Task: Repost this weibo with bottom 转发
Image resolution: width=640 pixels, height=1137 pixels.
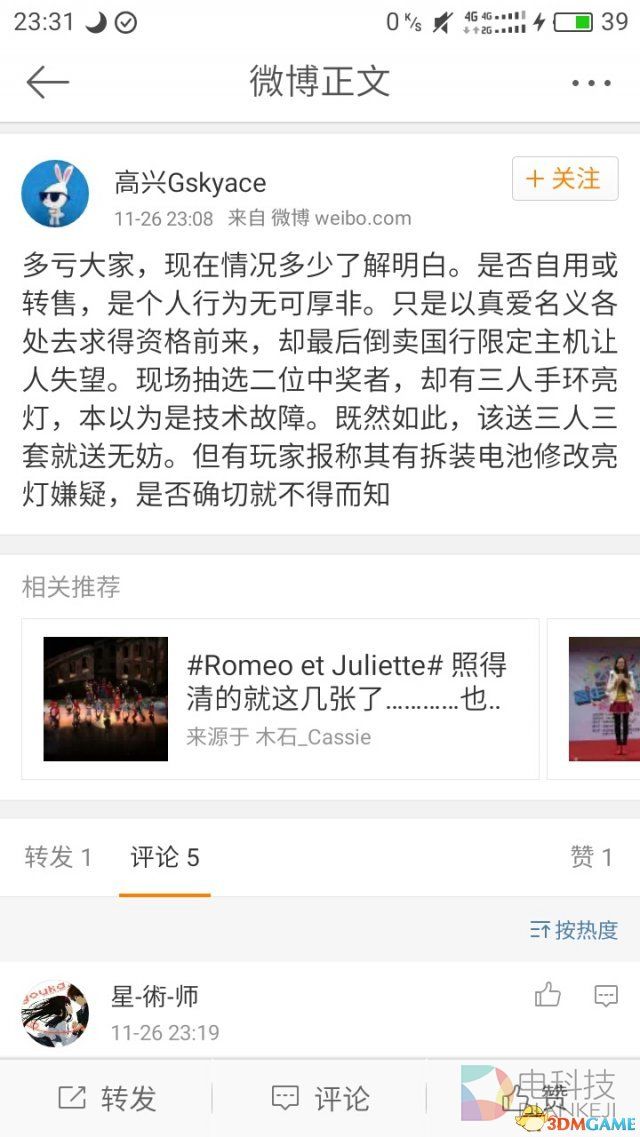Action: [107, 1099]
